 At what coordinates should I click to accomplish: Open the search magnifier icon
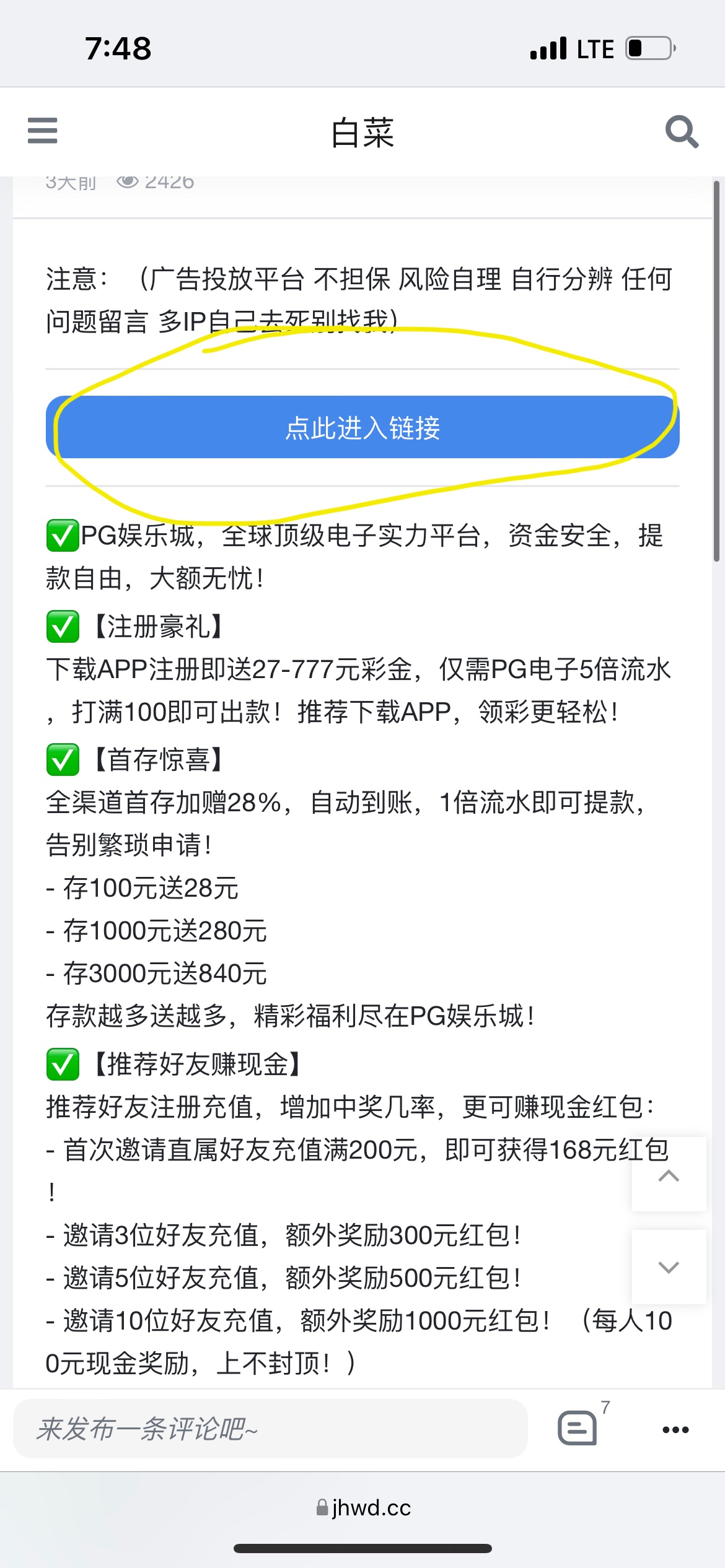coord(681,131)
